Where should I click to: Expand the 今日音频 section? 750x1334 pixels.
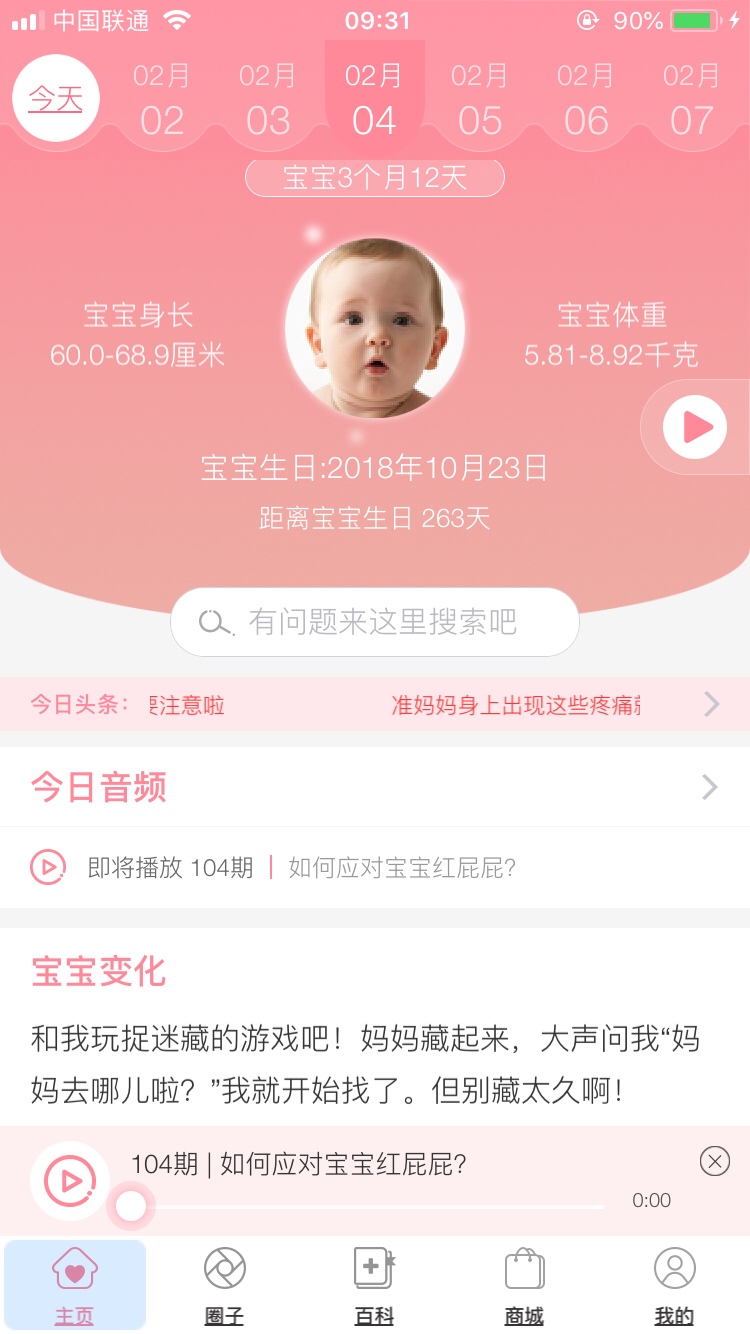tap(709, 787)
